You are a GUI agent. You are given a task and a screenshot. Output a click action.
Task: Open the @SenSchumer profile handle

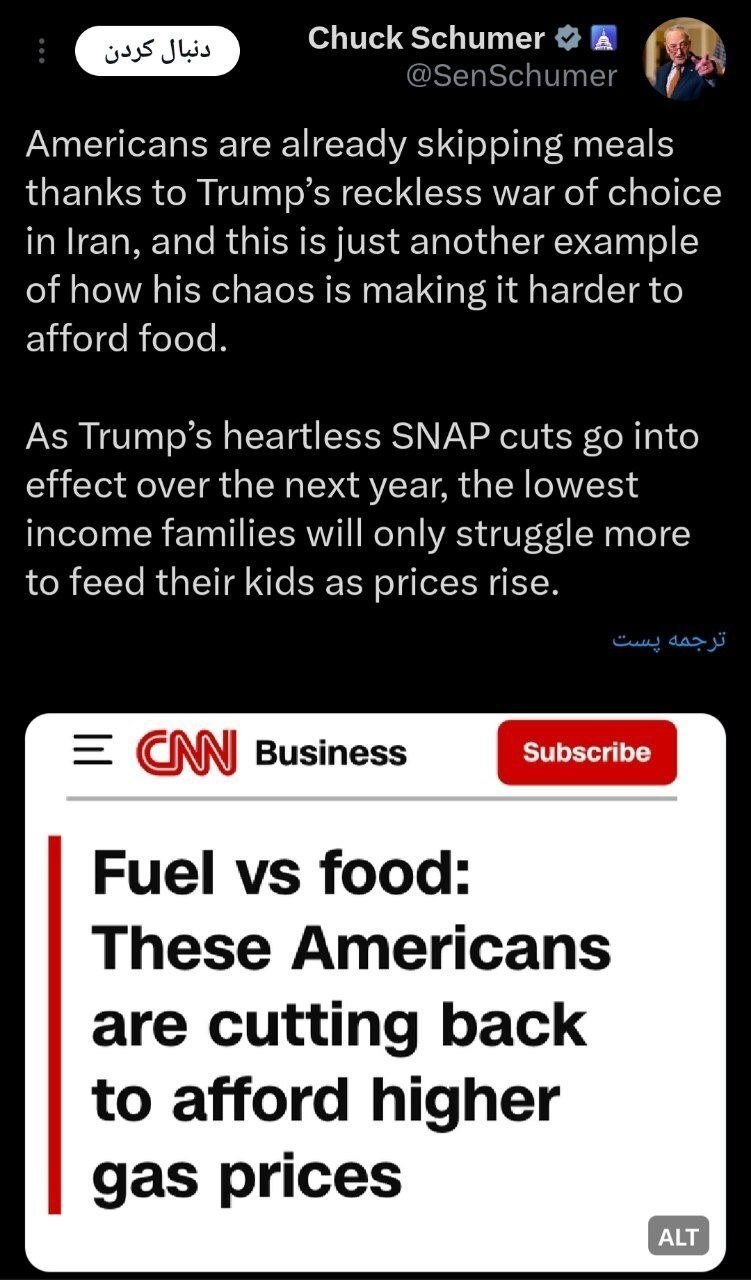(x=511, y=76)
